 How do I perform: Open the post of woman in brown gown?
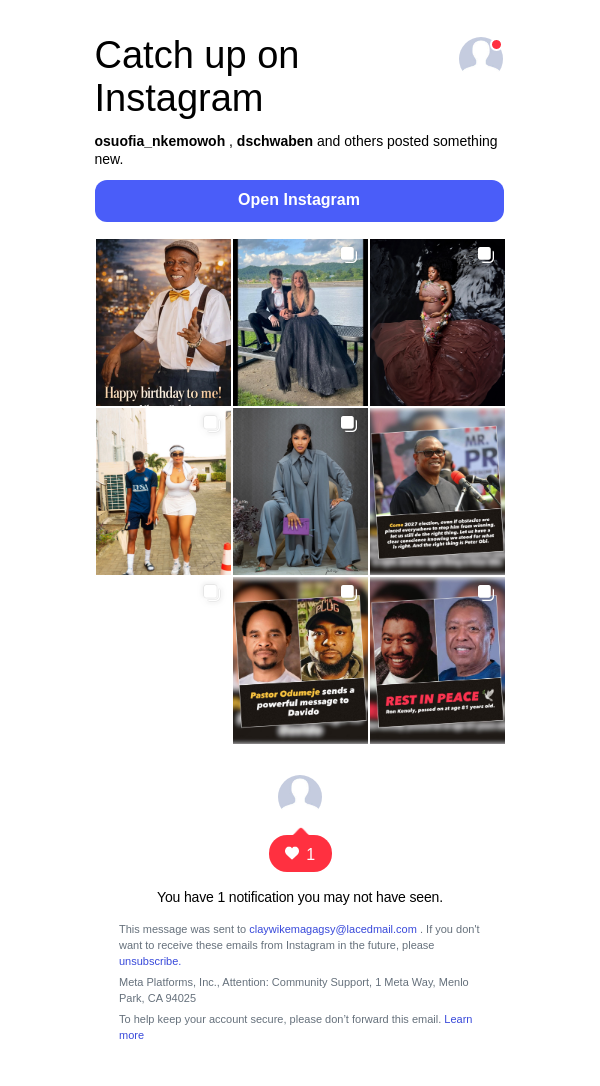point(437,322)
